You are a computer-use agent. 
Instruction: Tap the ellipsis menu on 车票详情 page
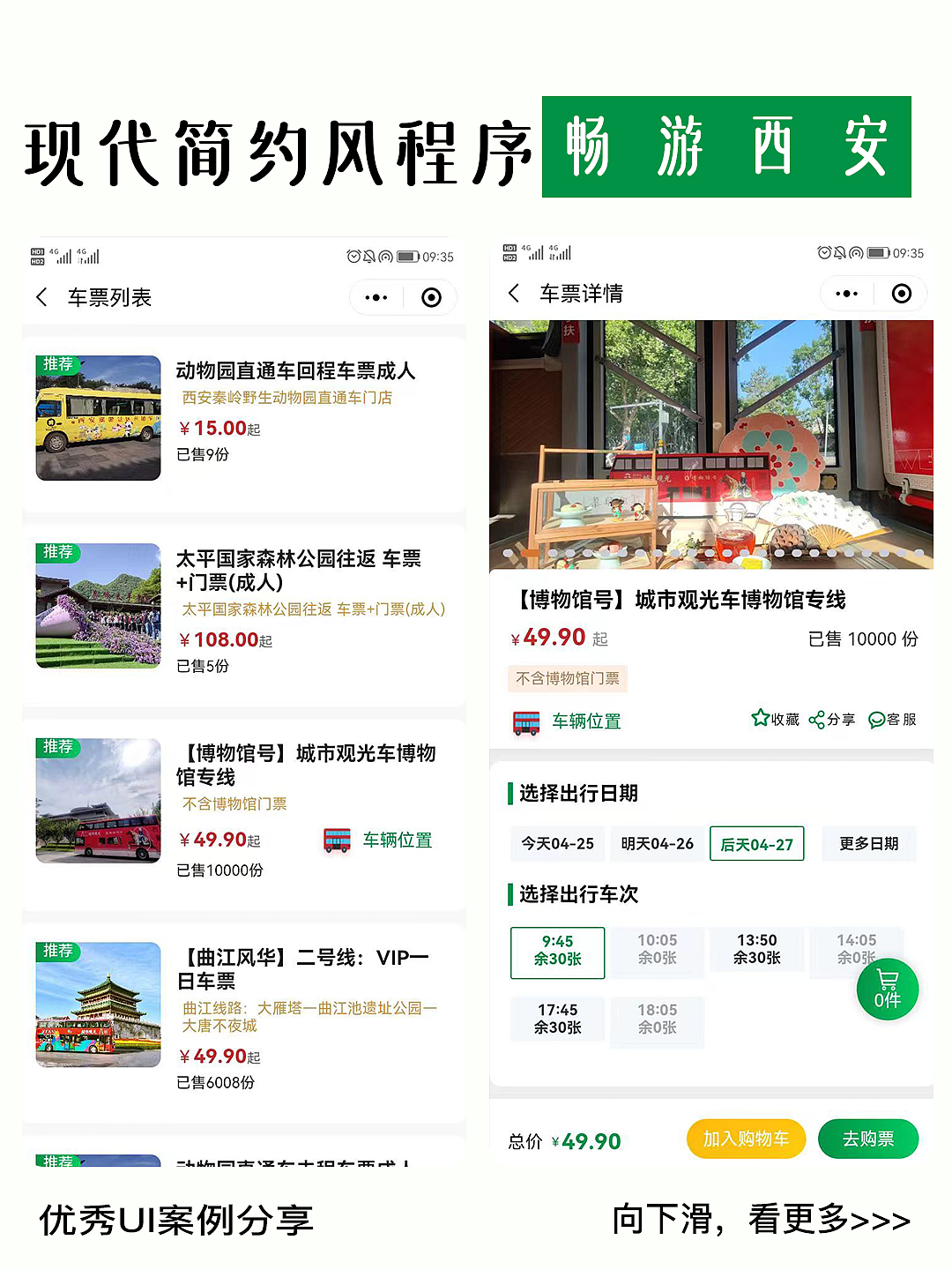[x=845, y=293]
